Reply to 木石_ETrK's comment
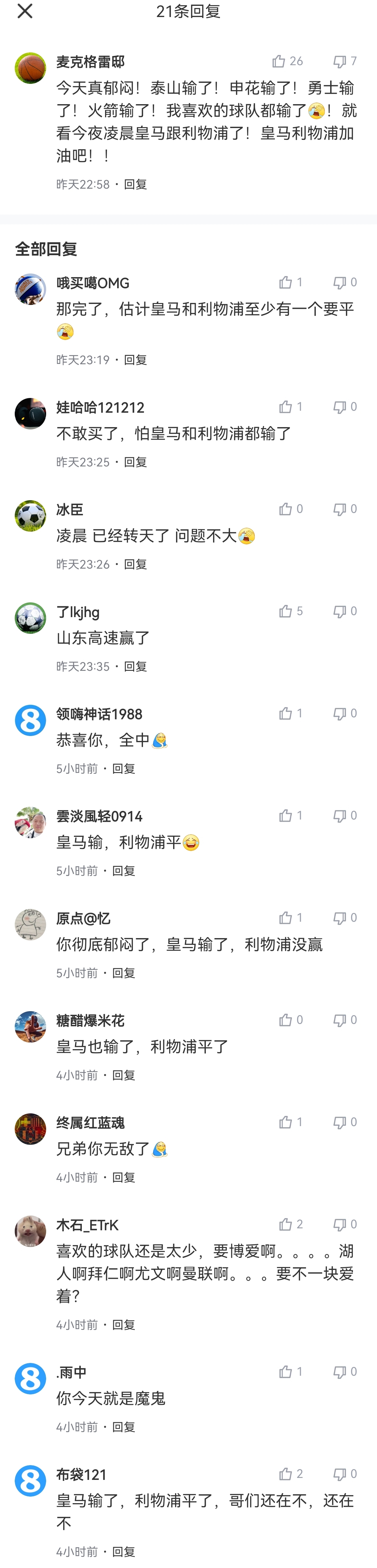 pos(123,1325)
